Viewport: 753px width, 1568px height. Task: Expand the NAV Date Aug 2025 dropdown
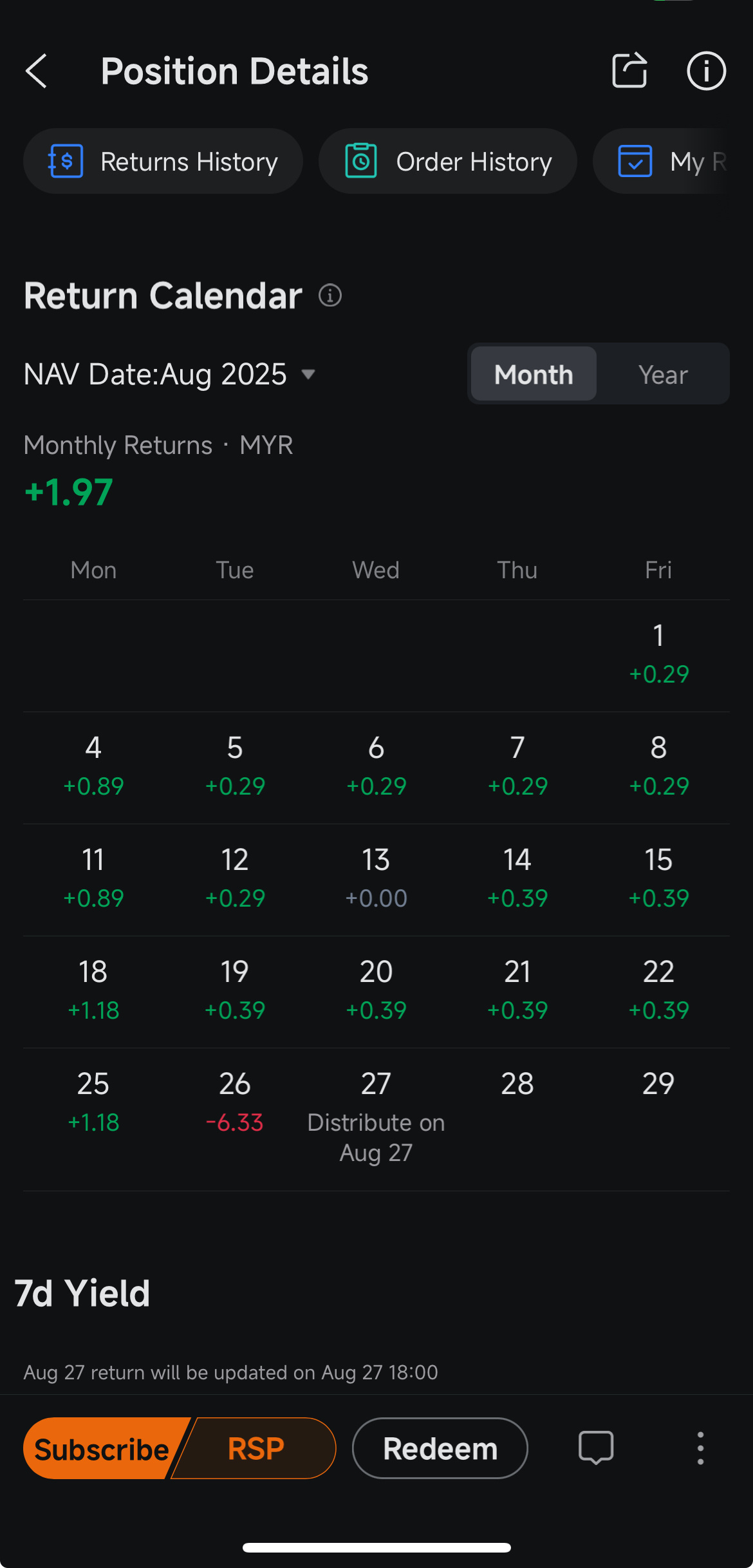click(x=169, y=374)
